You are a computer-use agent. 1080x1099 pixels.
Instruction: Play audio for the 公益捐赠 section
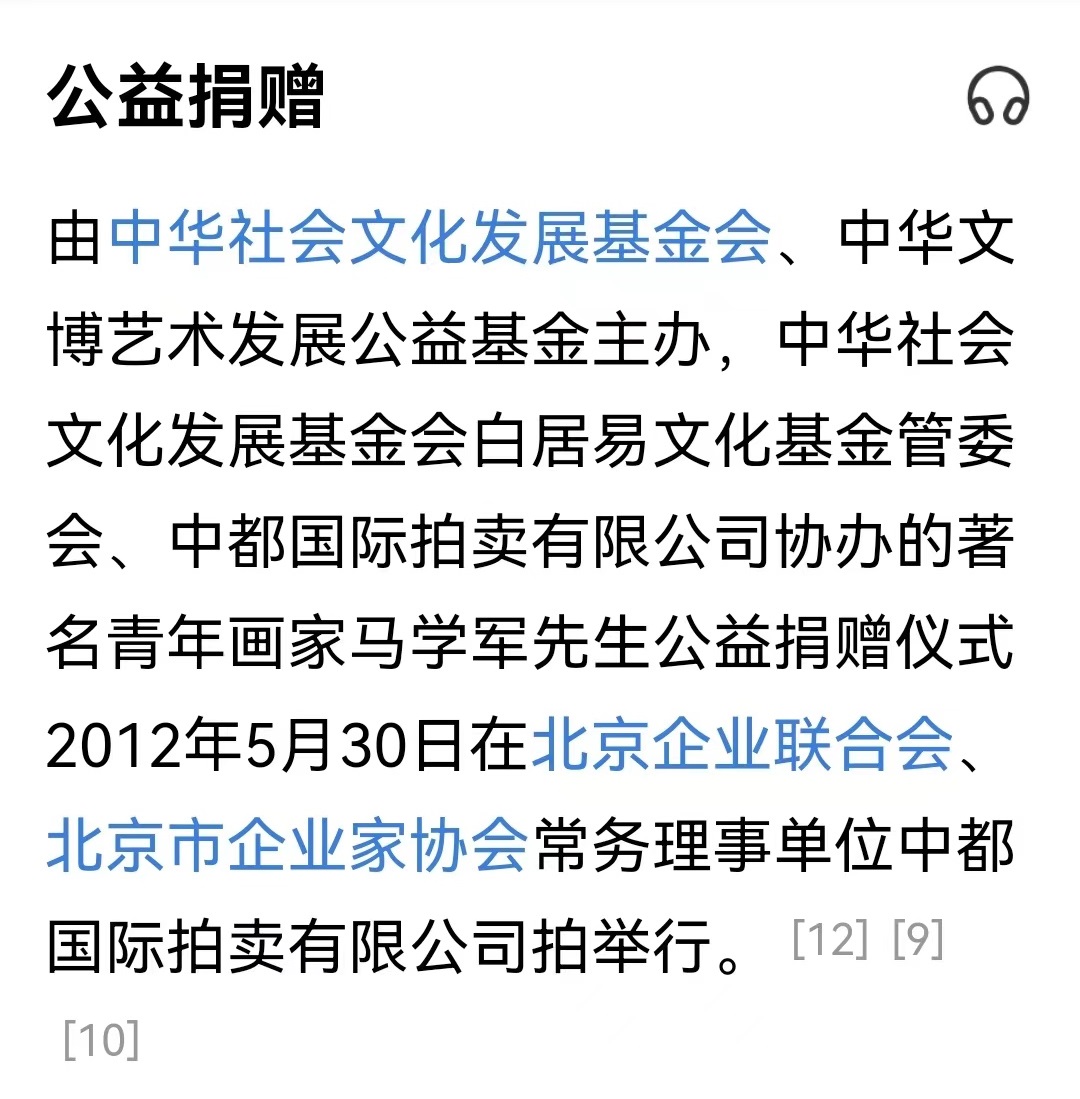point(998,98)
